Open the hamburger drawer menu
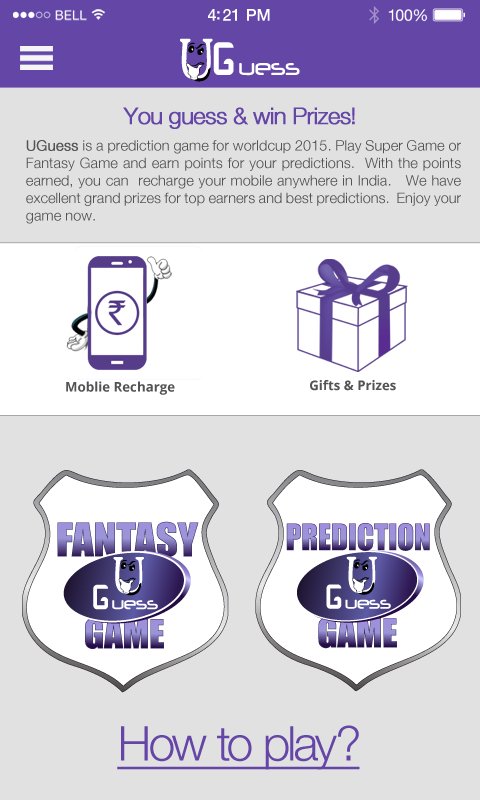 point(36,58)
